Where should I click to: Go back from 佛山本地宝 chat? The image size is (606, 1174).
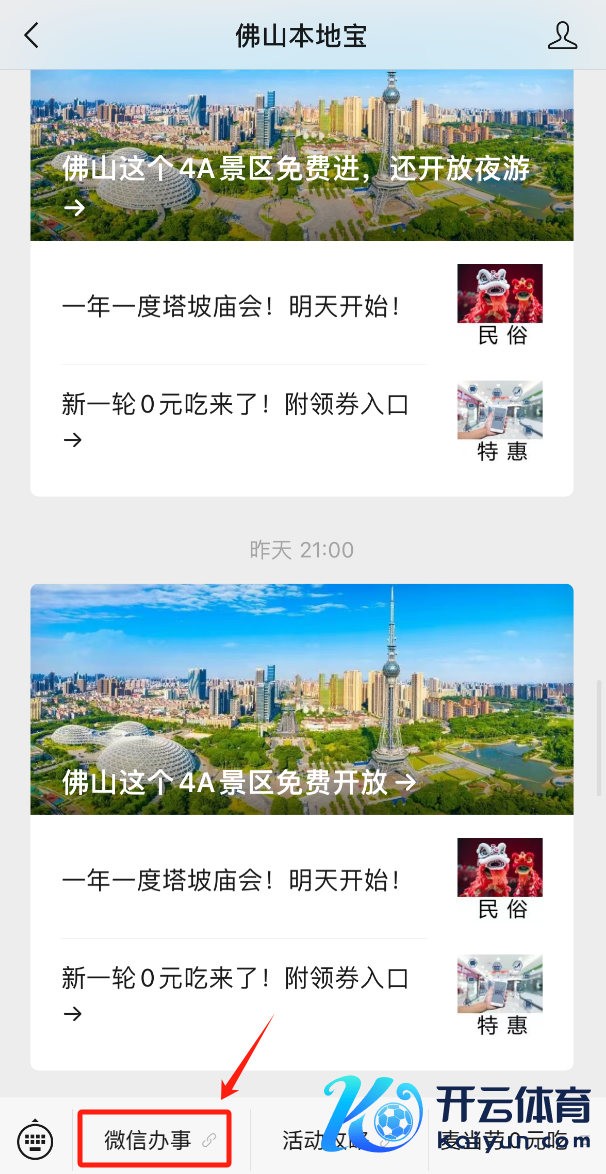pyautogui.click(x=32, y=36)
